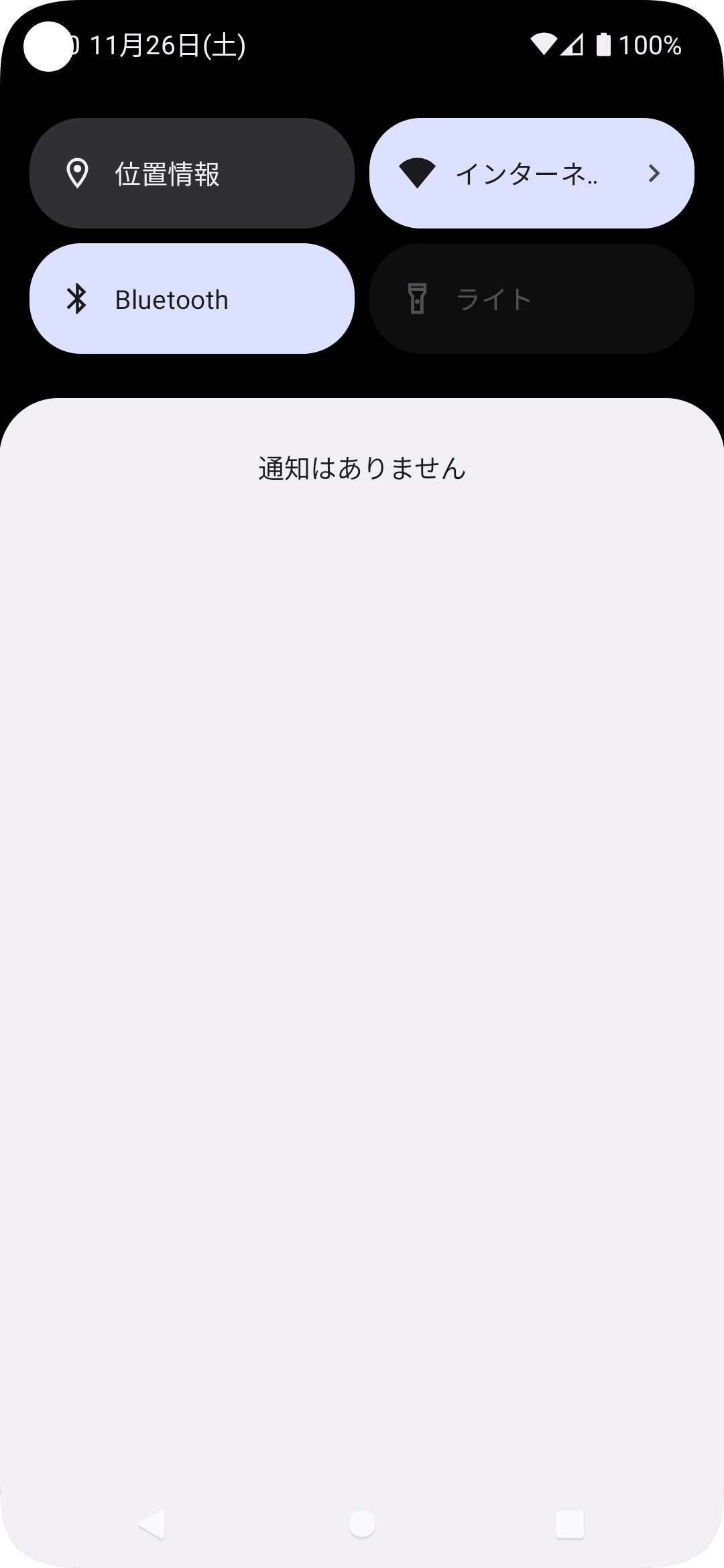724x1568 pixels.
Task: Open recent apps from navigation bar
Action: click(570, 1525)
